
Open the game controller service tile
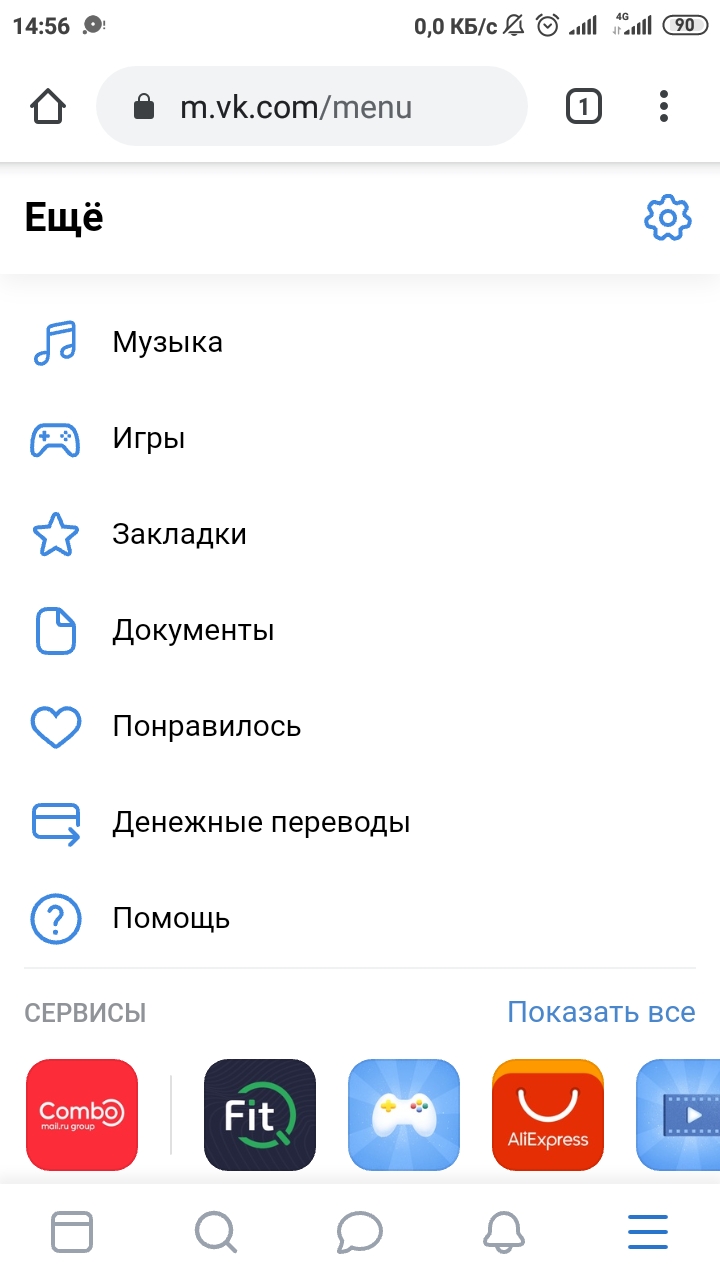[404, 1114]
